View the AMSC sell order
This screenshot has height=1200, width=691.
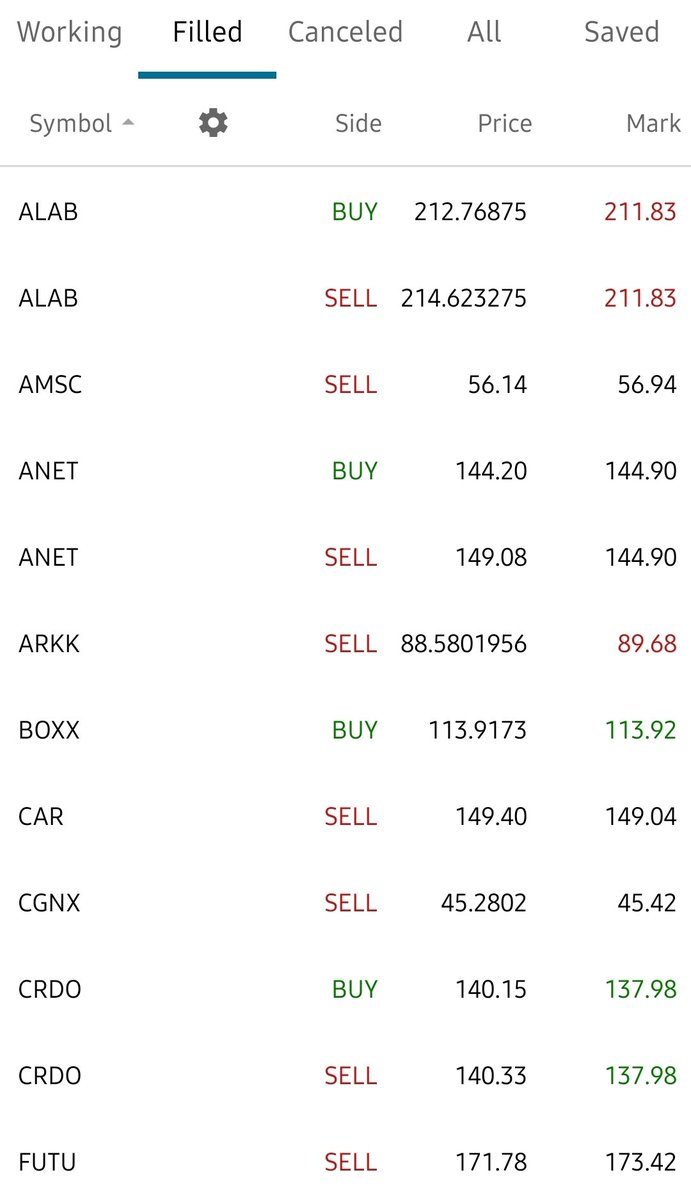345,385
